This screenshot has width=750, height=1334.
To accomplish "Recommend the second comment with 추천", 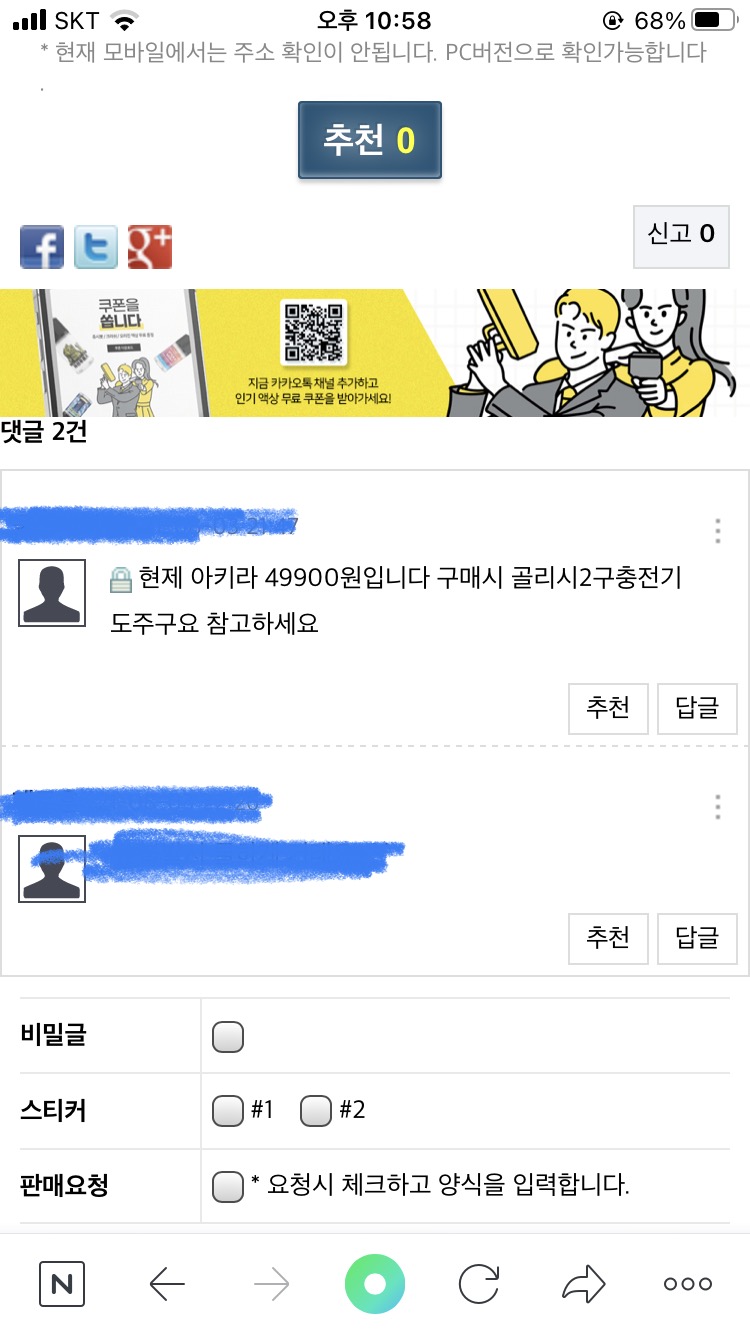I will click(608, 938).
